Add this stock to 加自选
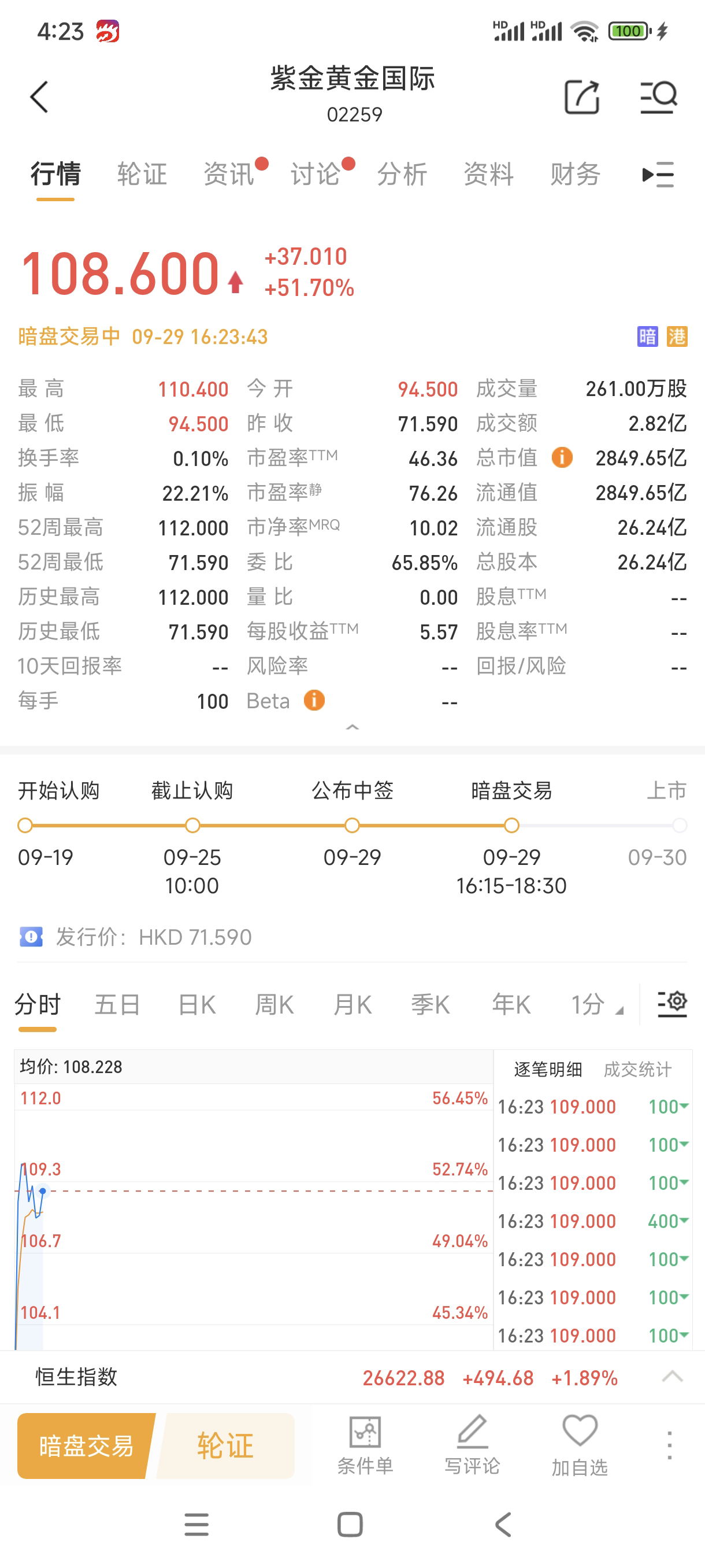 579,1445
